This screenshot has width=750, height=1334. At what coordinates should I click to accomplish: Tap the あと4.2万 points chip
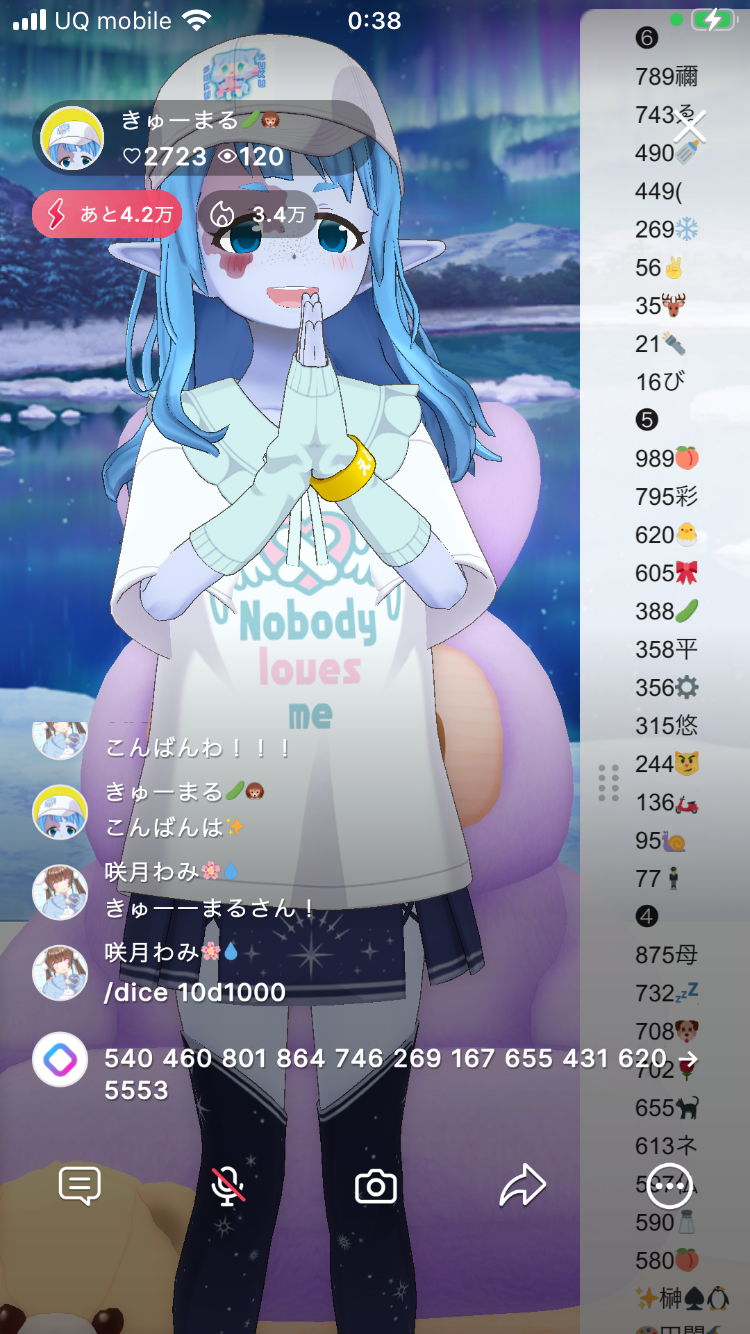tap(107, 214)
